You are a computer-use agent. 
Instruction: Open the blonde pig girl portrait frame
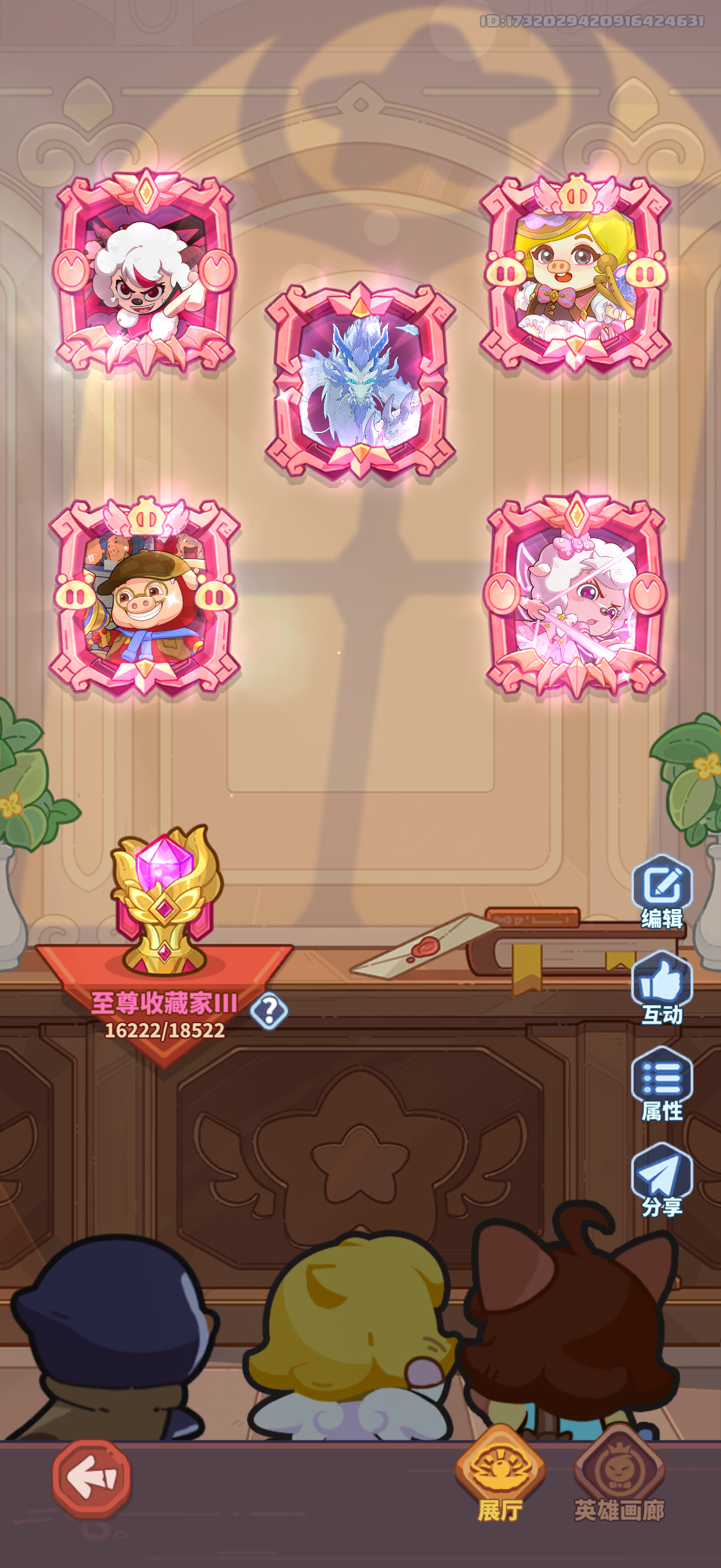click(576, 273)
